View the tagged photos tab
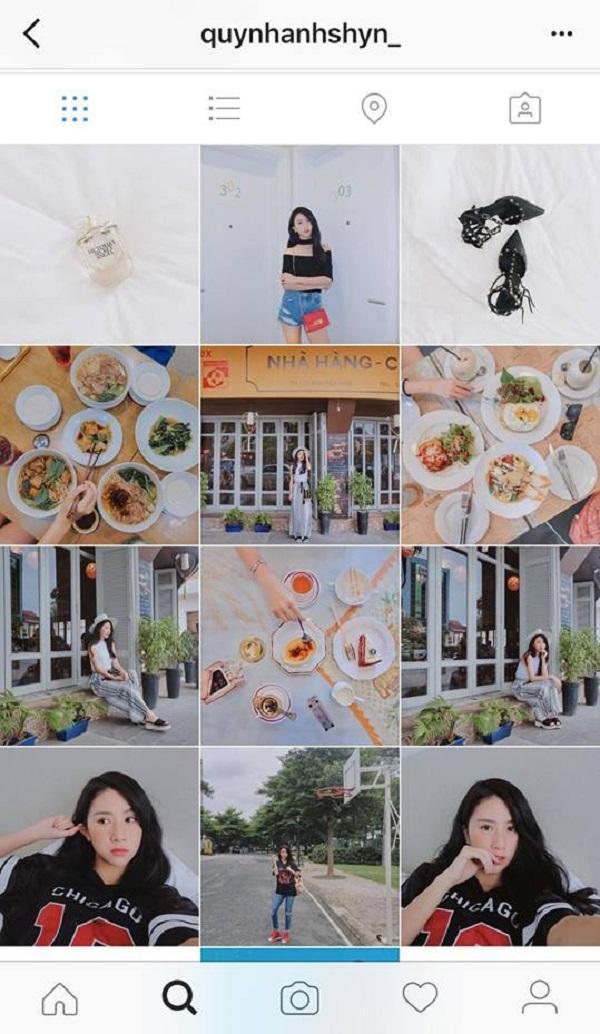The width and height of the screenshot is (600, 1034). click(524, 108)
